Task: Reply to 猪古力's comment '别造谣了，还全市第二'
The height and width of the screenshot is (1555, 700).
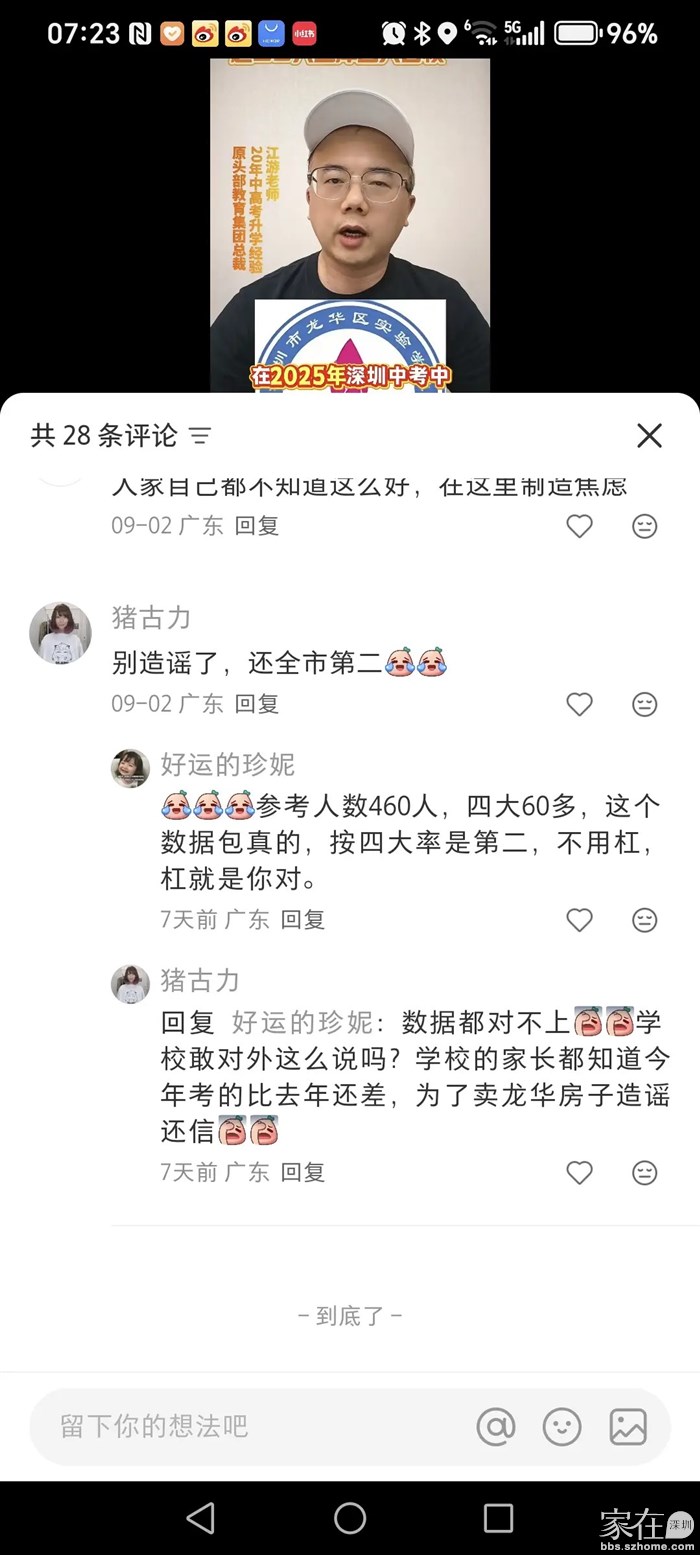Action: tap(257, 704)
